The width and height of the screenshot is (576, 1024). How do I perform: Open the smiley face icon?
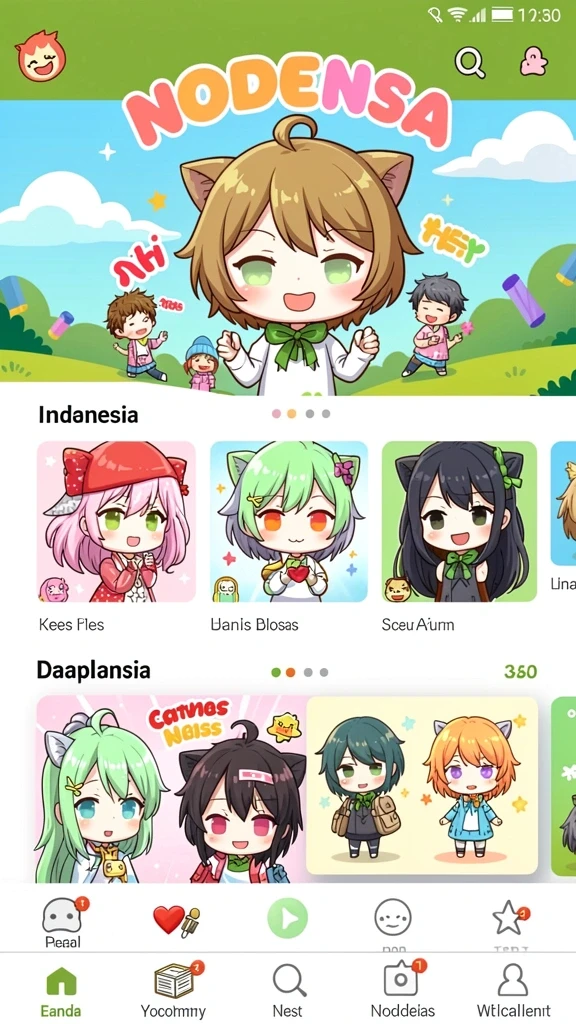click(x=392, y=917)
